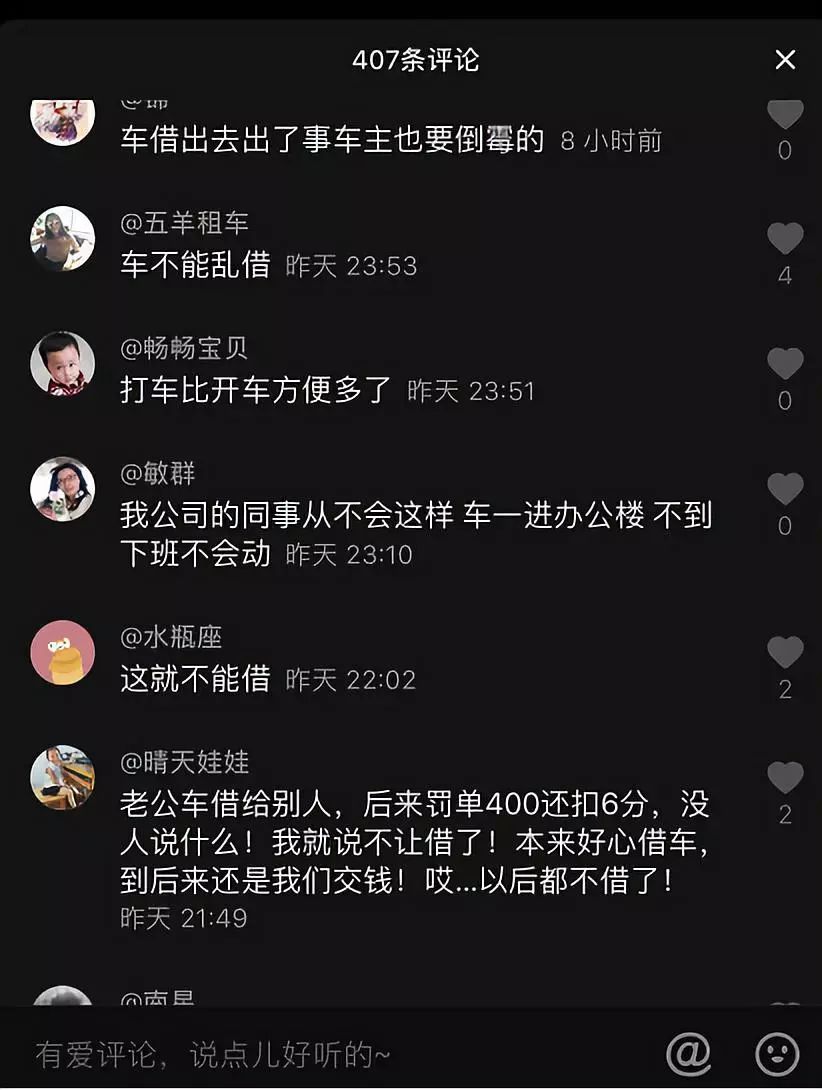
Task: Like 晴天娃娃's comment about 罚单
Action: [785, 778]
